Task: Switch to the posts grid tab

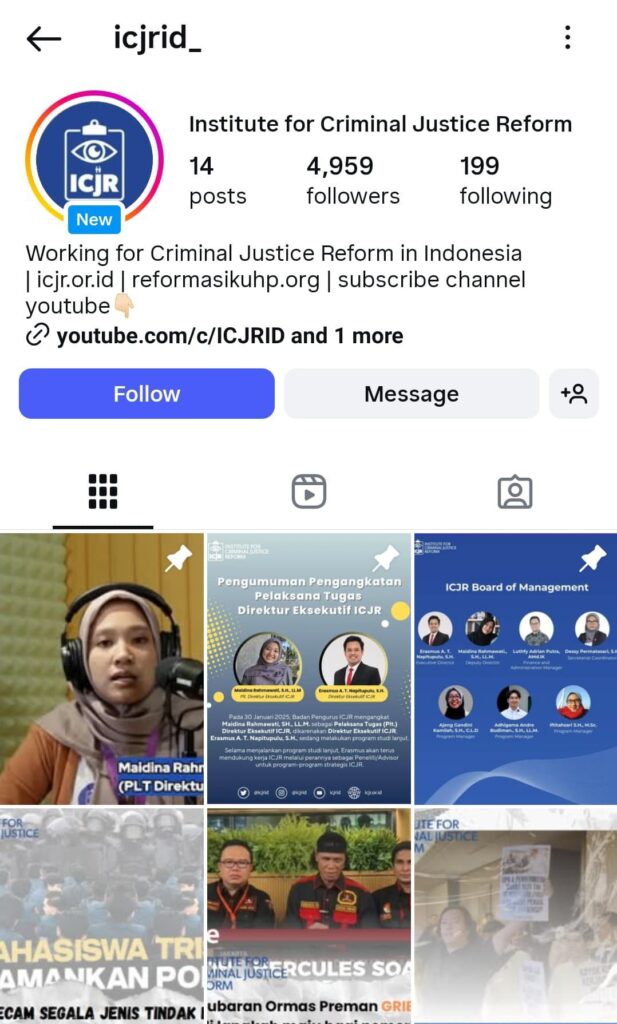Action: (103, 491)
